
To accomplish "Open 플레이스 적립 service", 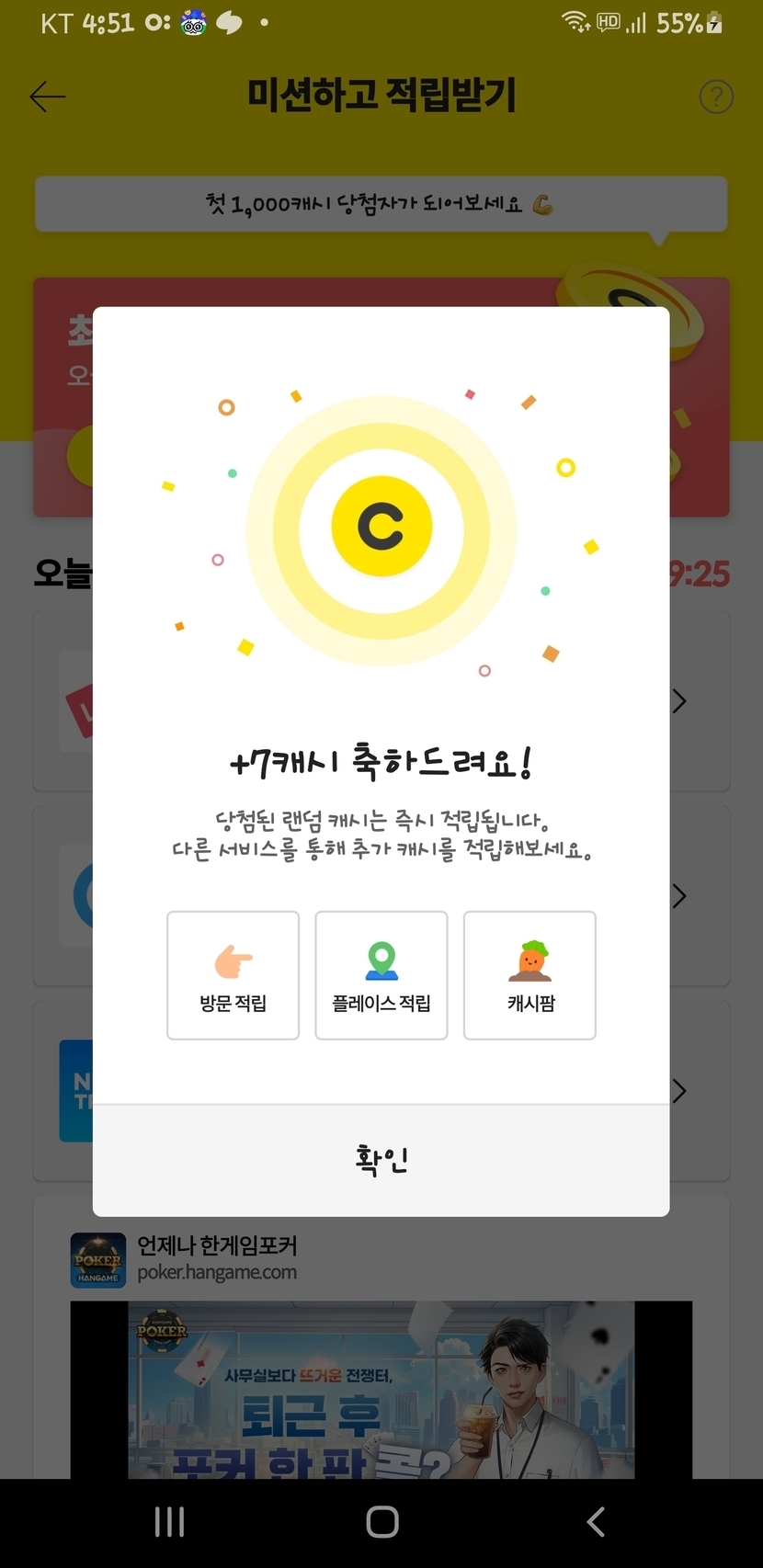I will tap(381, 975).
